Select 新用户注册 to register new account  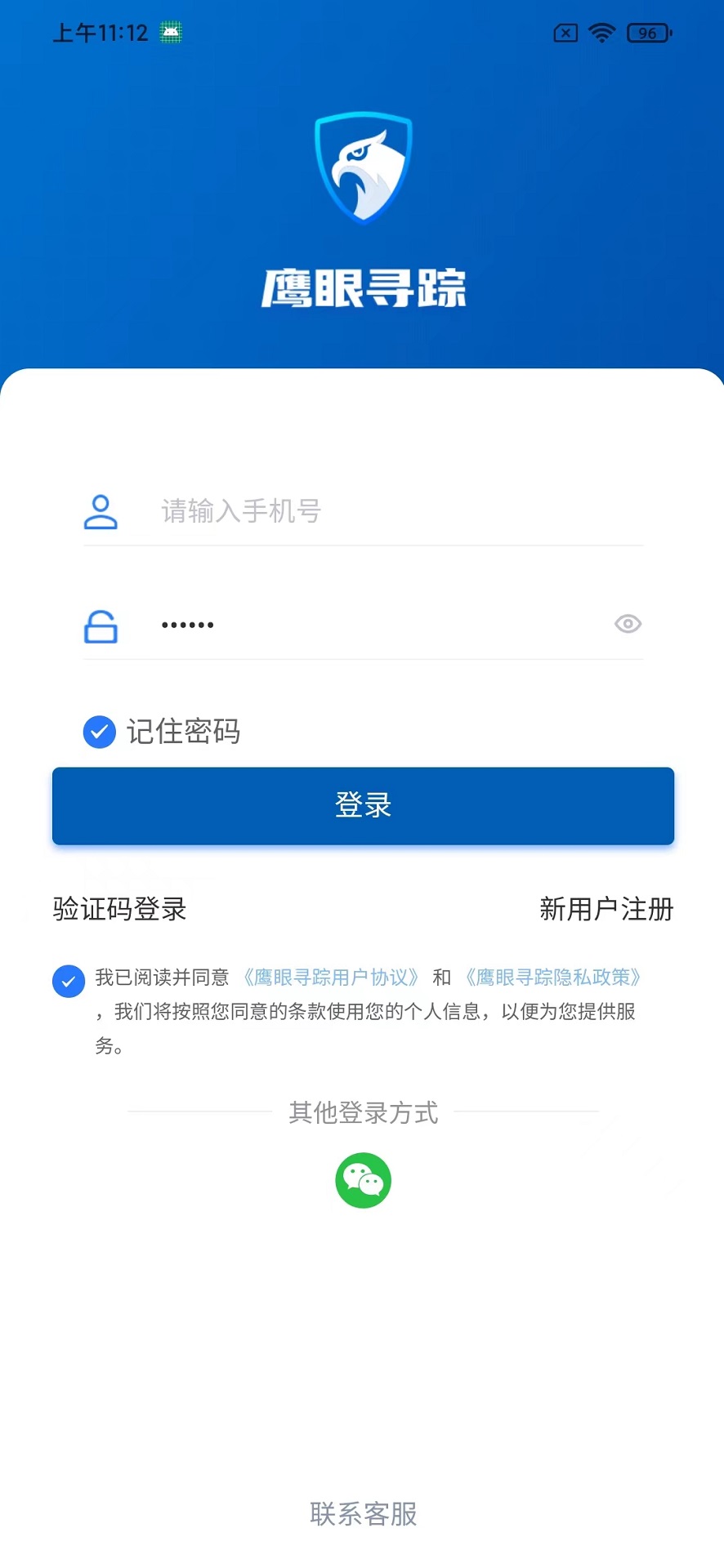click(x=606, y=909)
